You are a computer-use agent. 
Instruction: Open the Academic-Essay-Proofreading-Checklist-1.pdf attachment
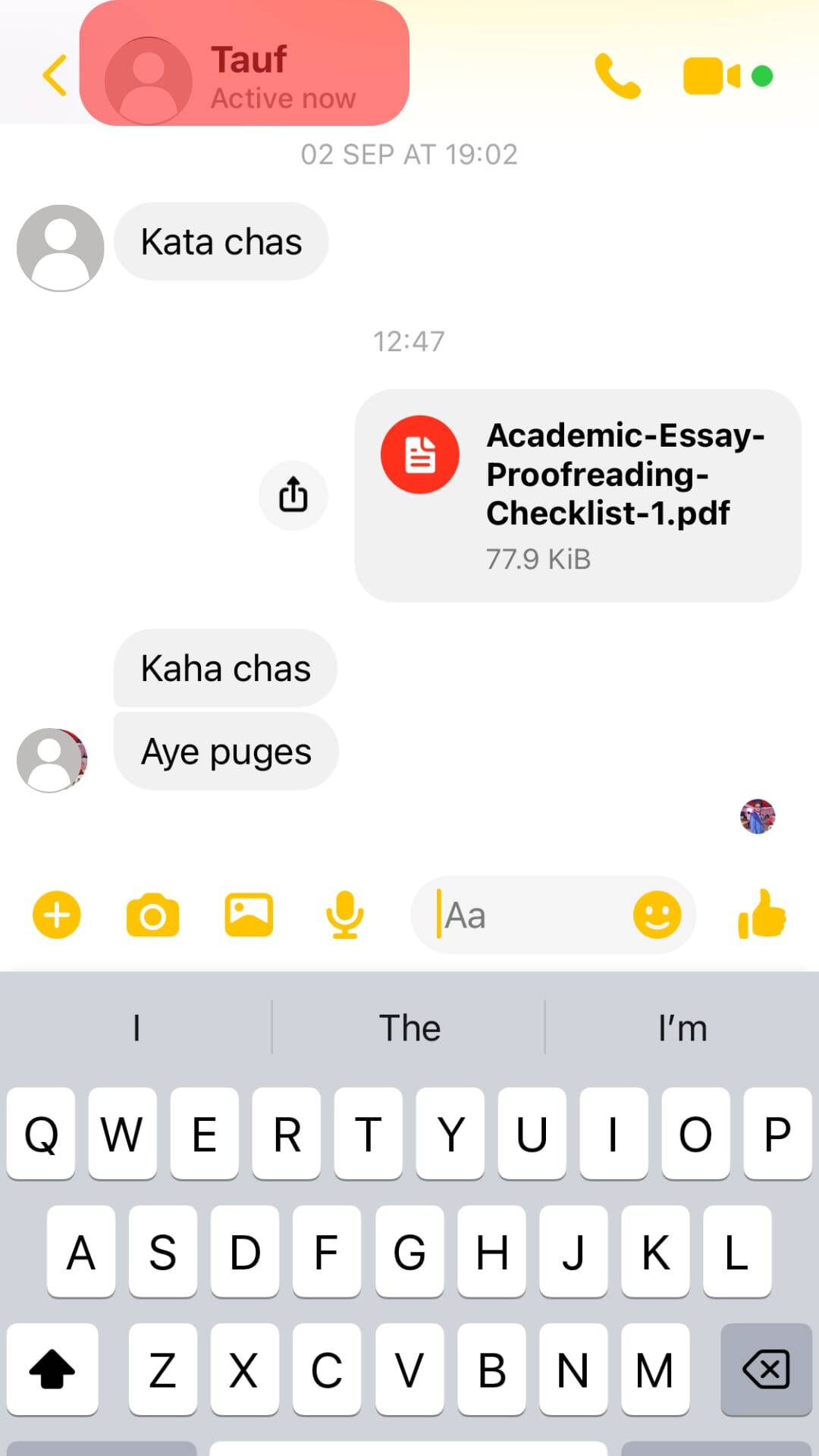tap(578, 495)
